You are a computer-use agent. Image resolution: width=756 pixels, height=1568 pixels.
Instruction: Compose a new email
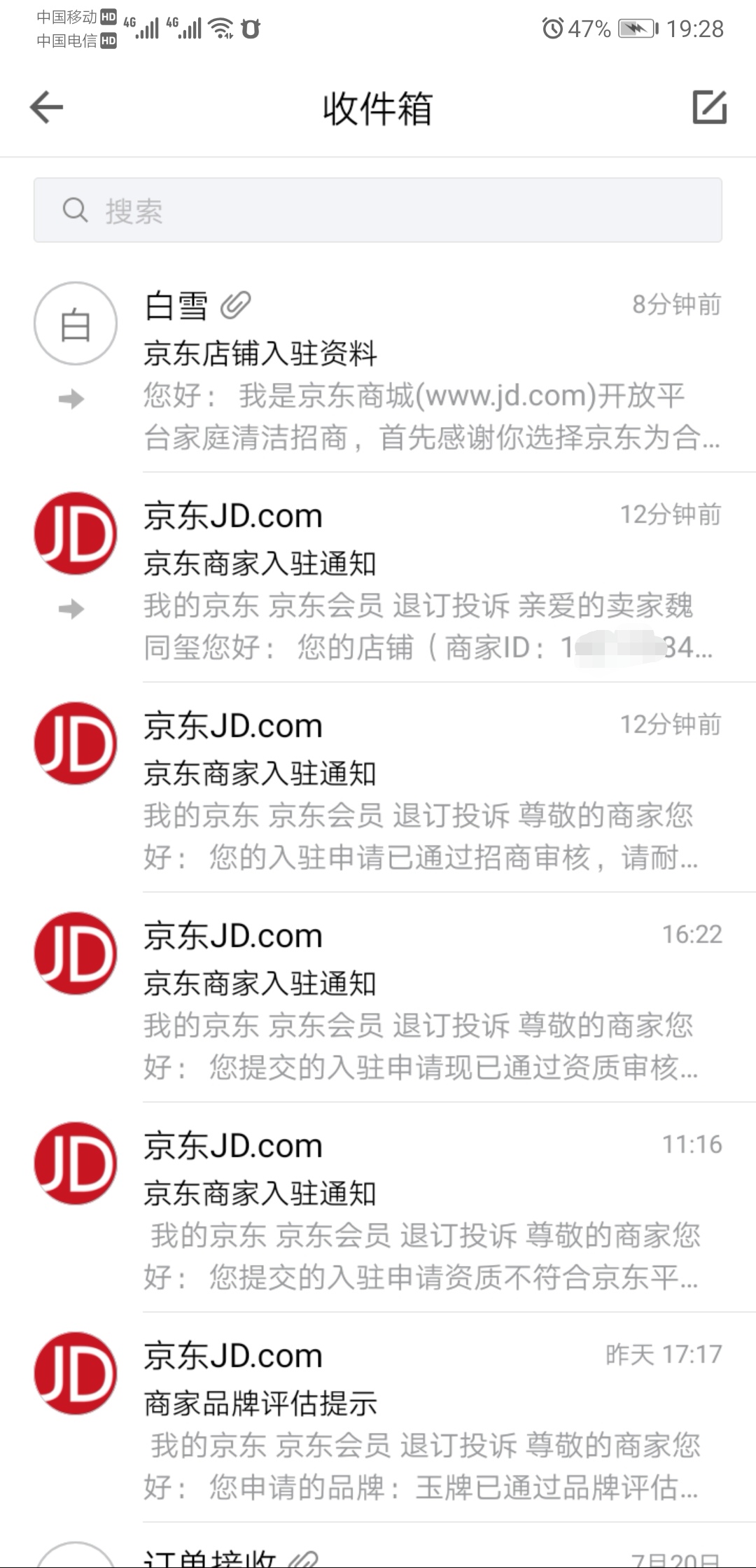709,108
